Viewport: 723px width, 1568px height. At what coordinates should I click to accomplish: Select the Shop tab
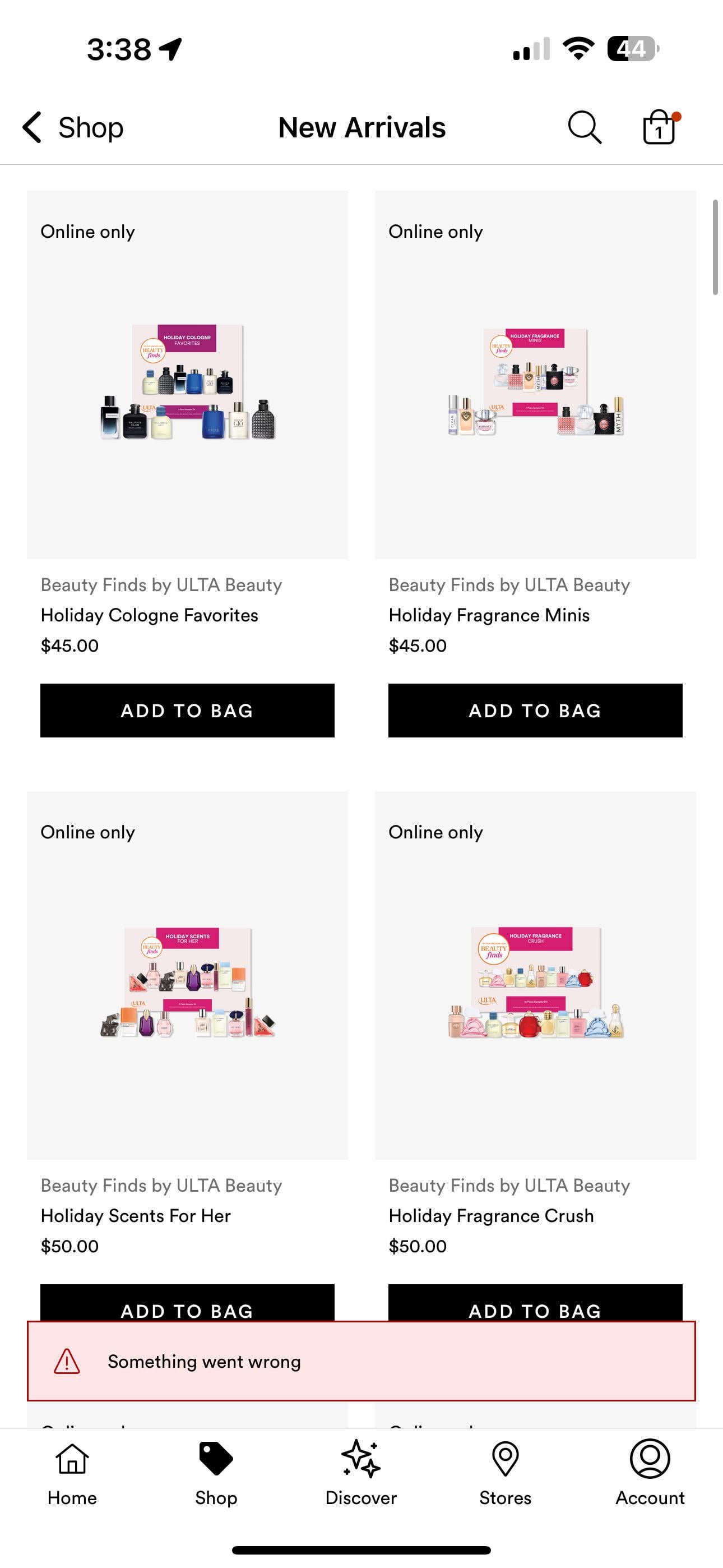click(x=216, y=1472)
